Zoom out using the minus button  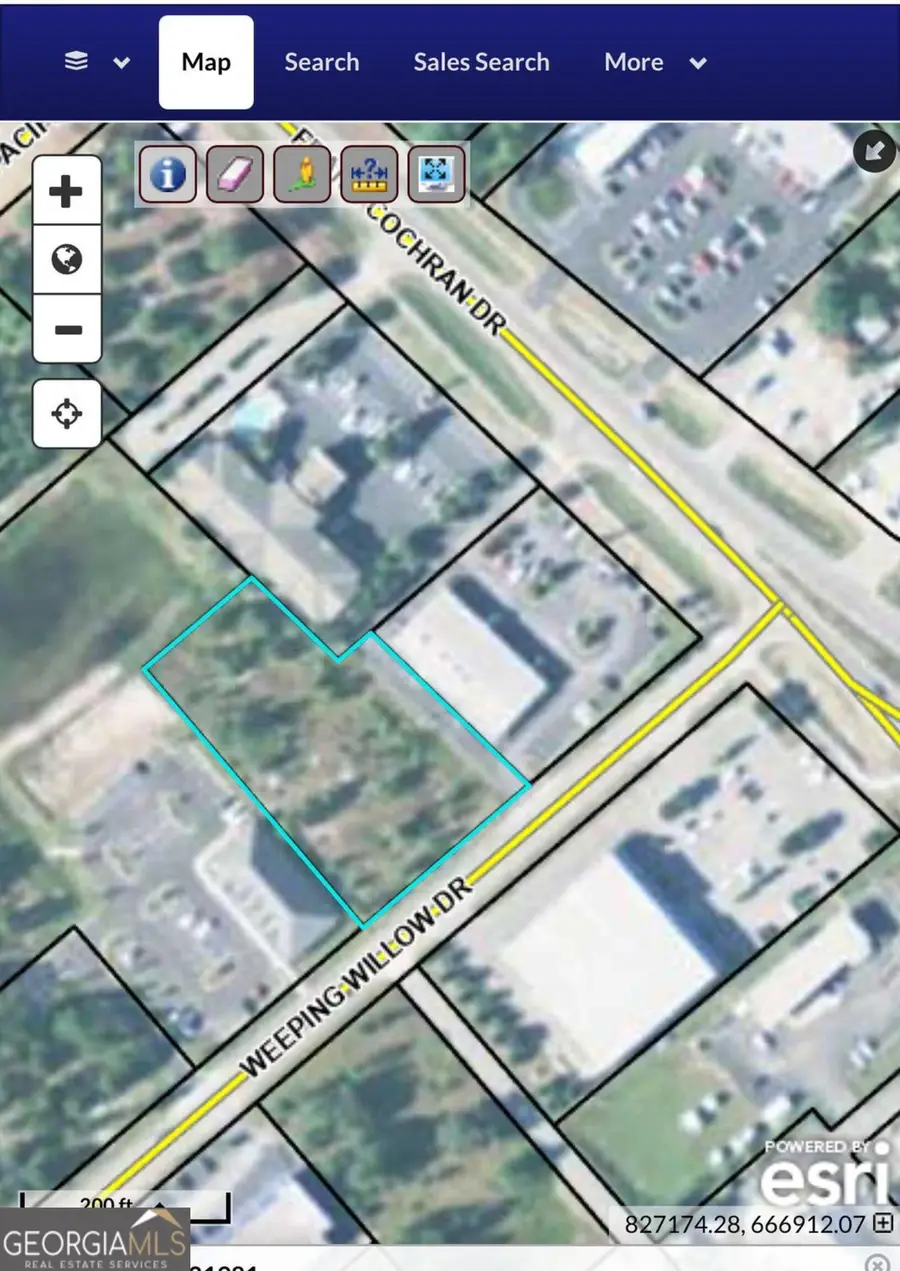(66, 329)
